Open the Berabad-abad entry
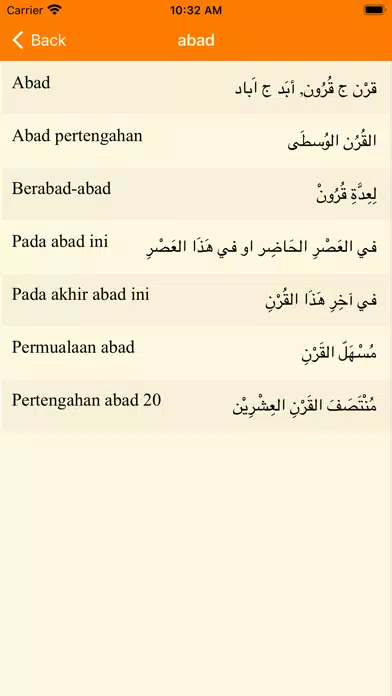Screen dimensions: 392x696 196,194
